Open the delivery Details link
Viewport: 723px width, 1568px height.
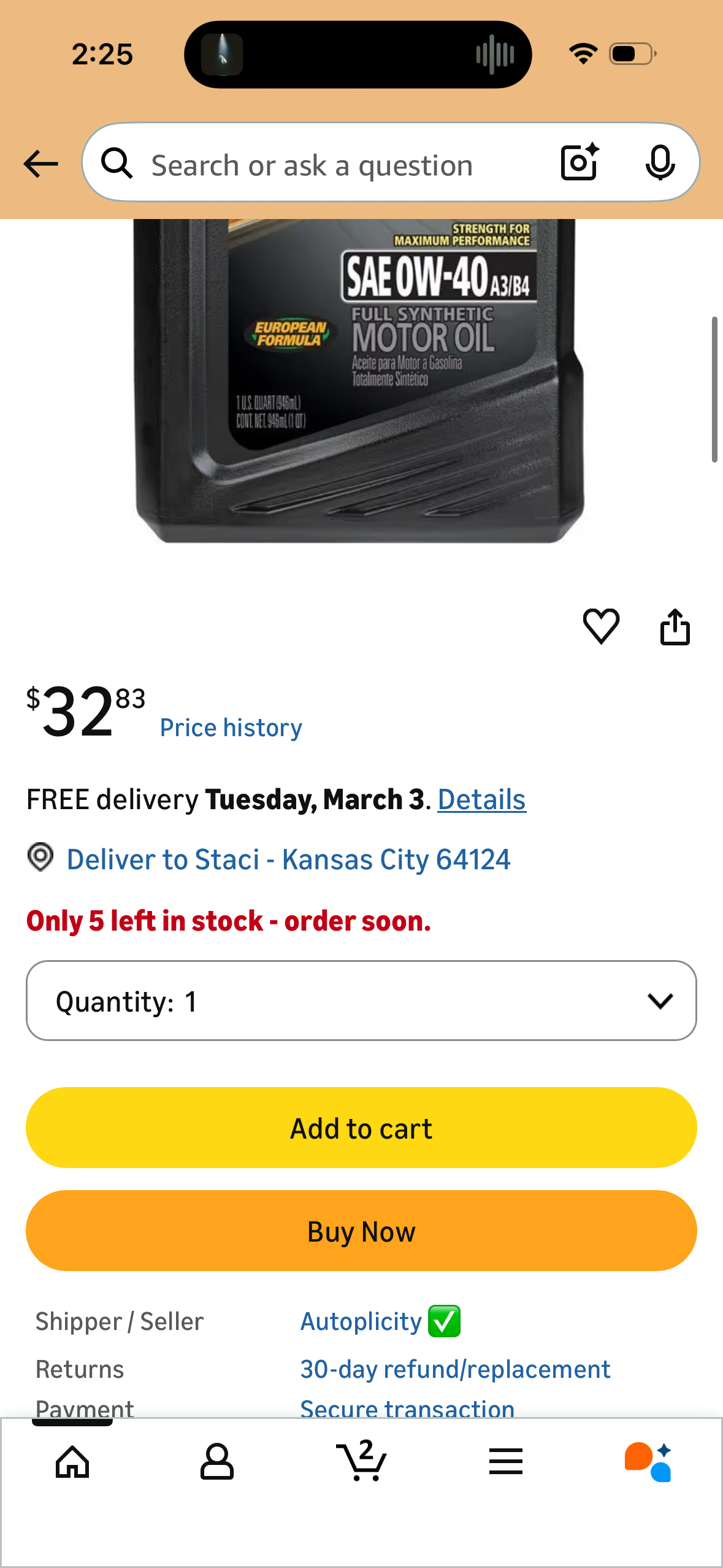pyautogui.click(x=481, y=799)
